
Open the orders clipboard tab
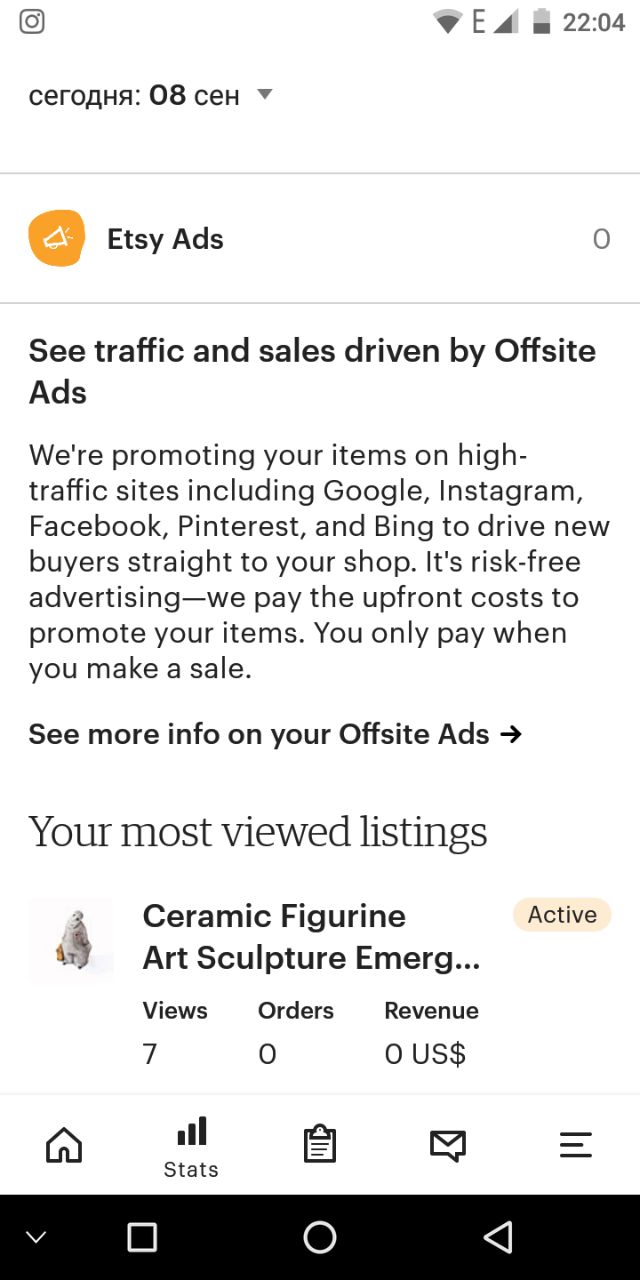click(320, 1144)
